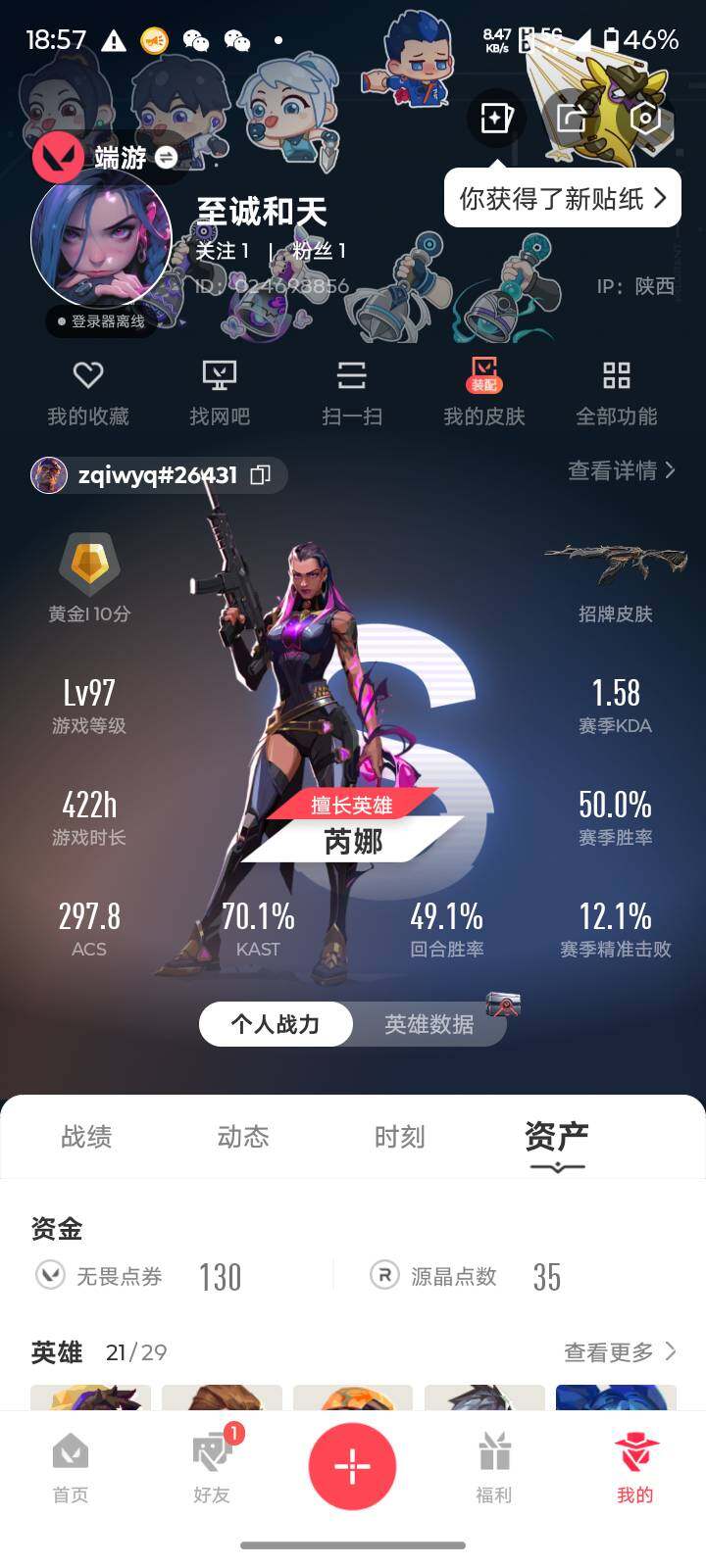Switch to the 动态 tab
706x1568 pixels.
click(x=243, y=1137)
